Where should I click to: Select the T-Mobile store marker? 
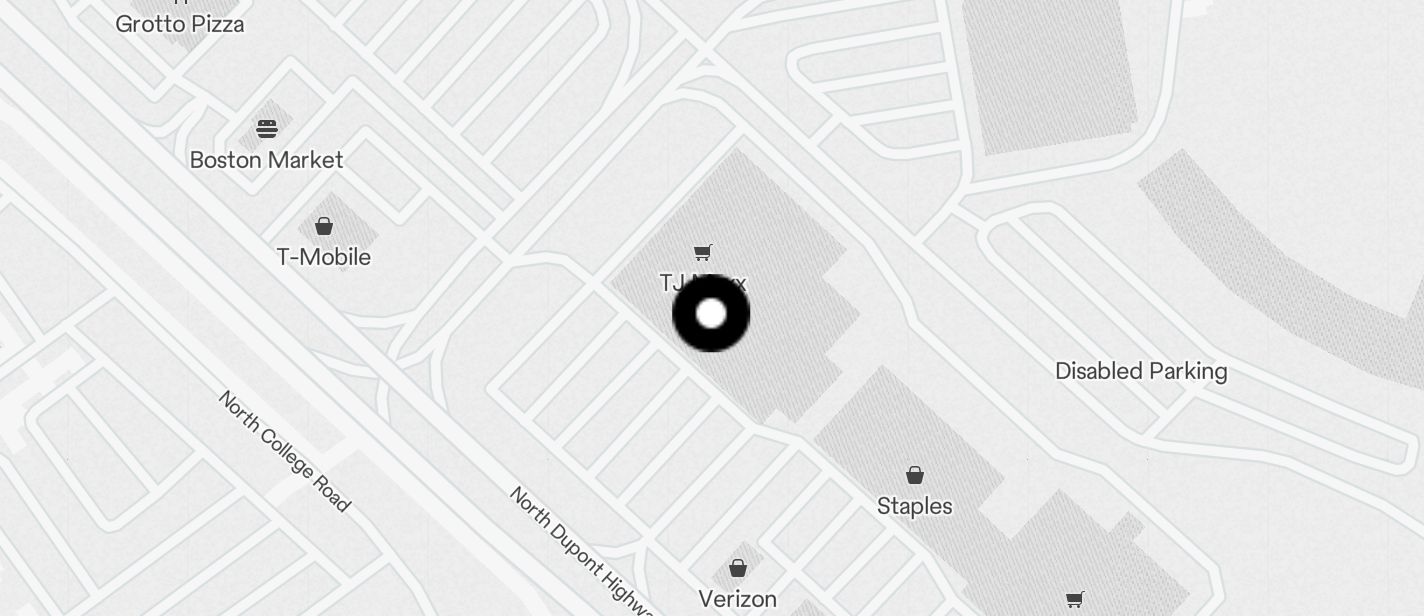tap(323, 226)
